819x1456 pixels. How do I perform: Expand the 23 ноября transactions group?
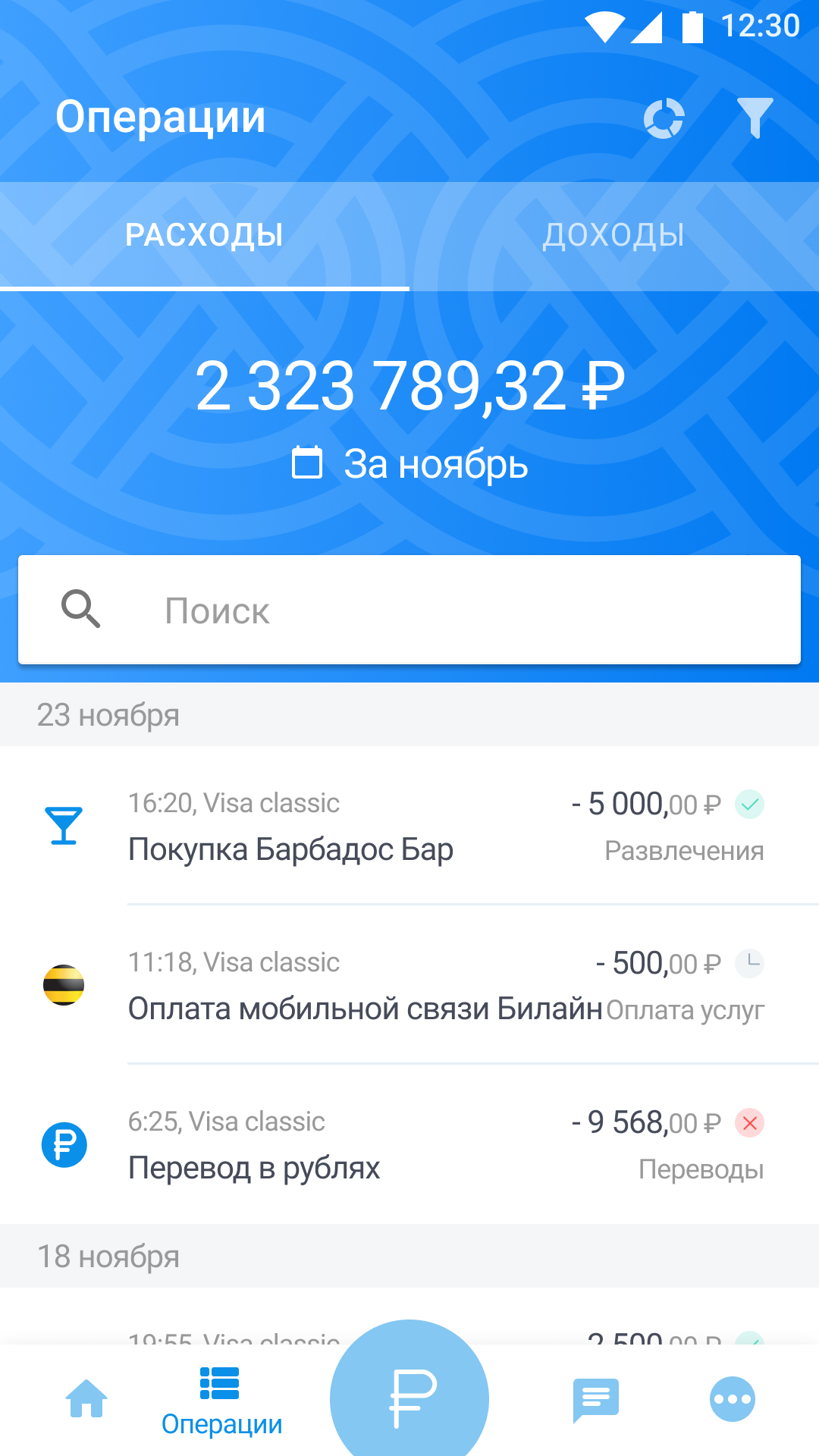pos(108,714)
